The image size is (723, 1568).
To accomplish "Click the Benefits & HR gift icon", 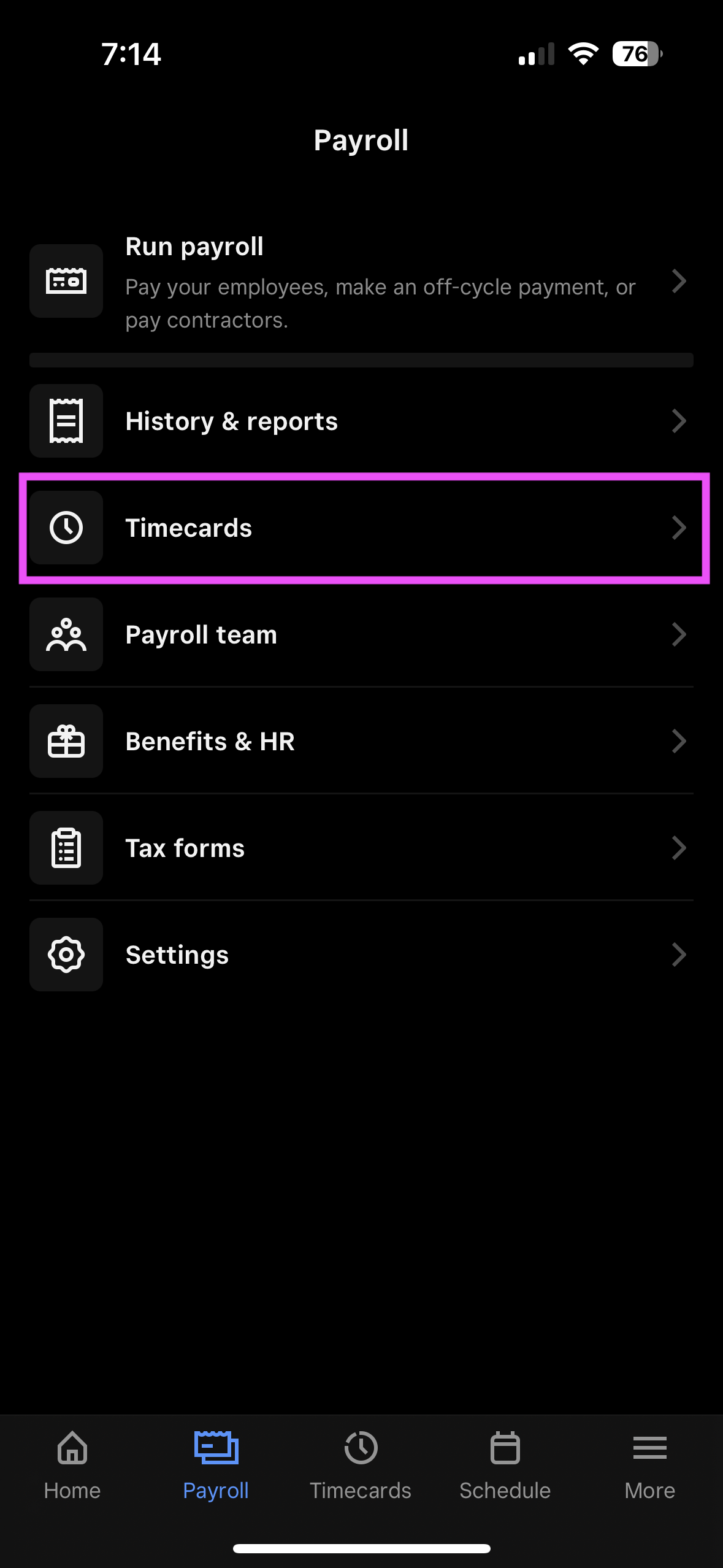I will 66,741.
